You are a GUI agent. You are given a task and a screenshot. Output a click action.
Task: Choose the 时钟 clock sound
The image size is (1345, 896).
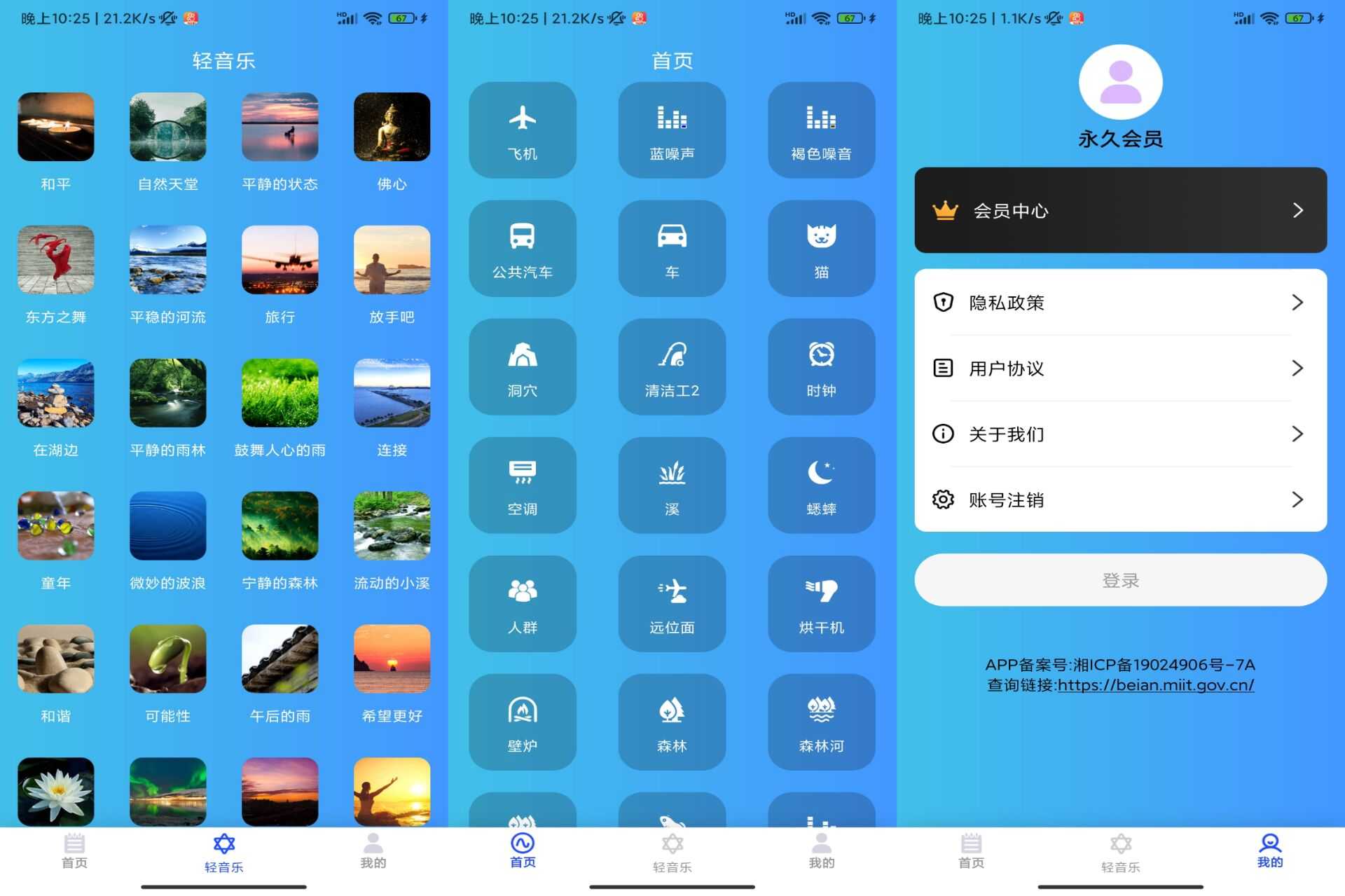tap(821, 367)
